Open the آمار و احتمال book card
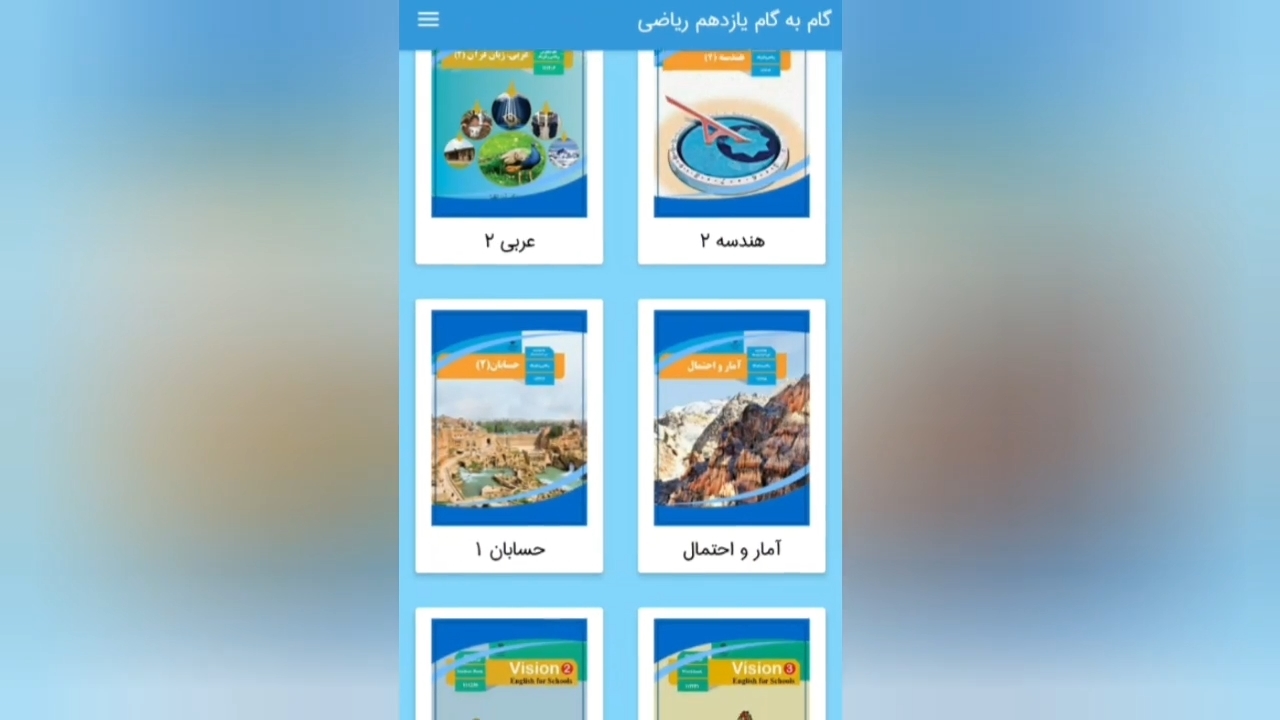Screen dimensions: 1280x720 (731, 435)
